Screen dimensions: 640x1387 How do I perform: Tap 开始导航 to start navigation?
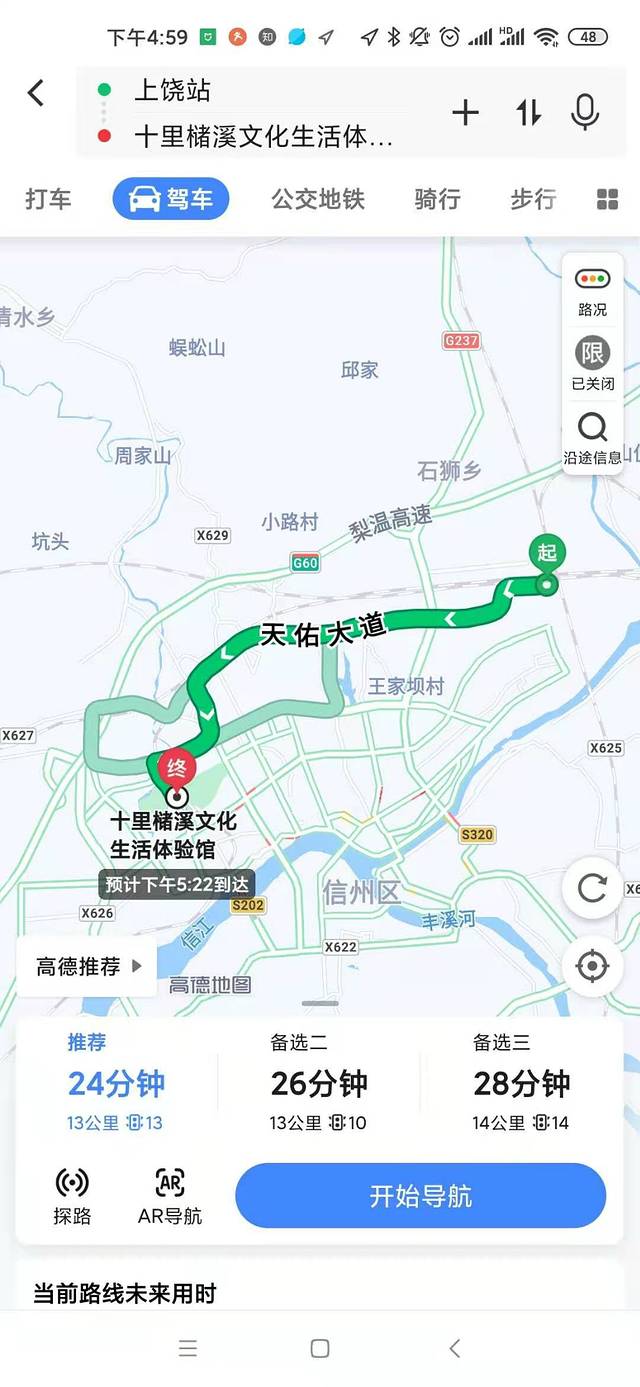(x=420, y=1196)
